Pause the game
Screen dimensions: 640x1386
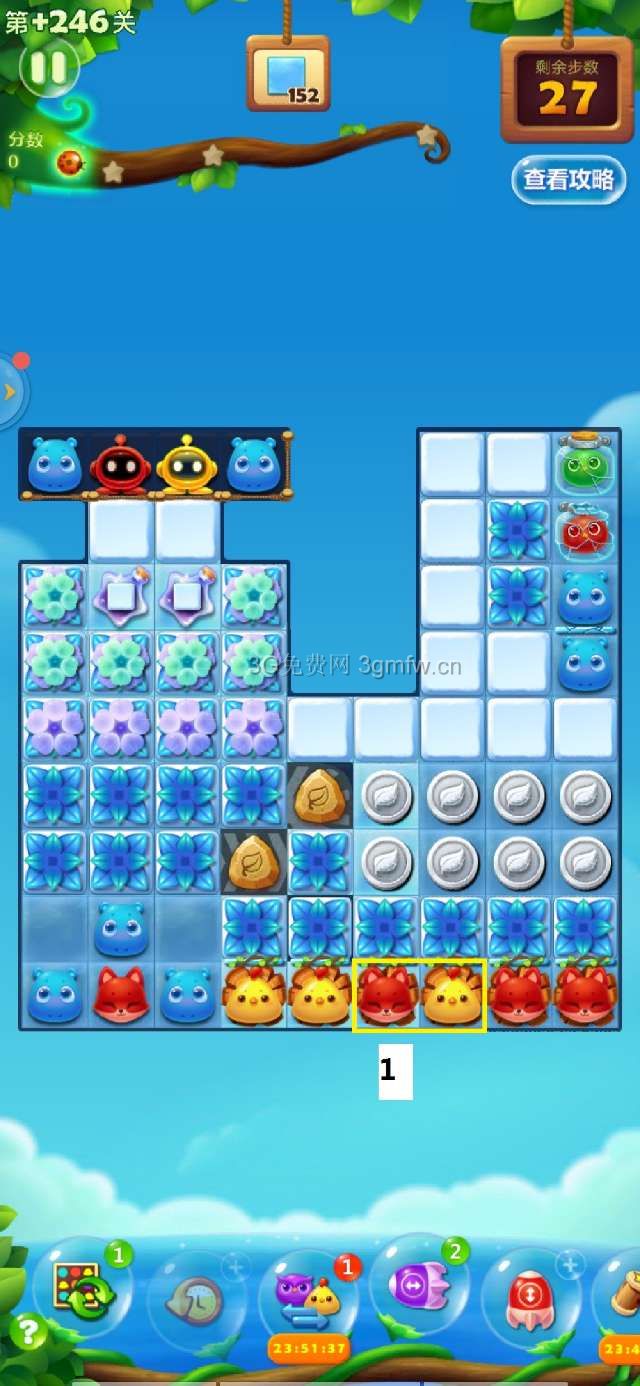pyautogui.click(x=48, y=68)
